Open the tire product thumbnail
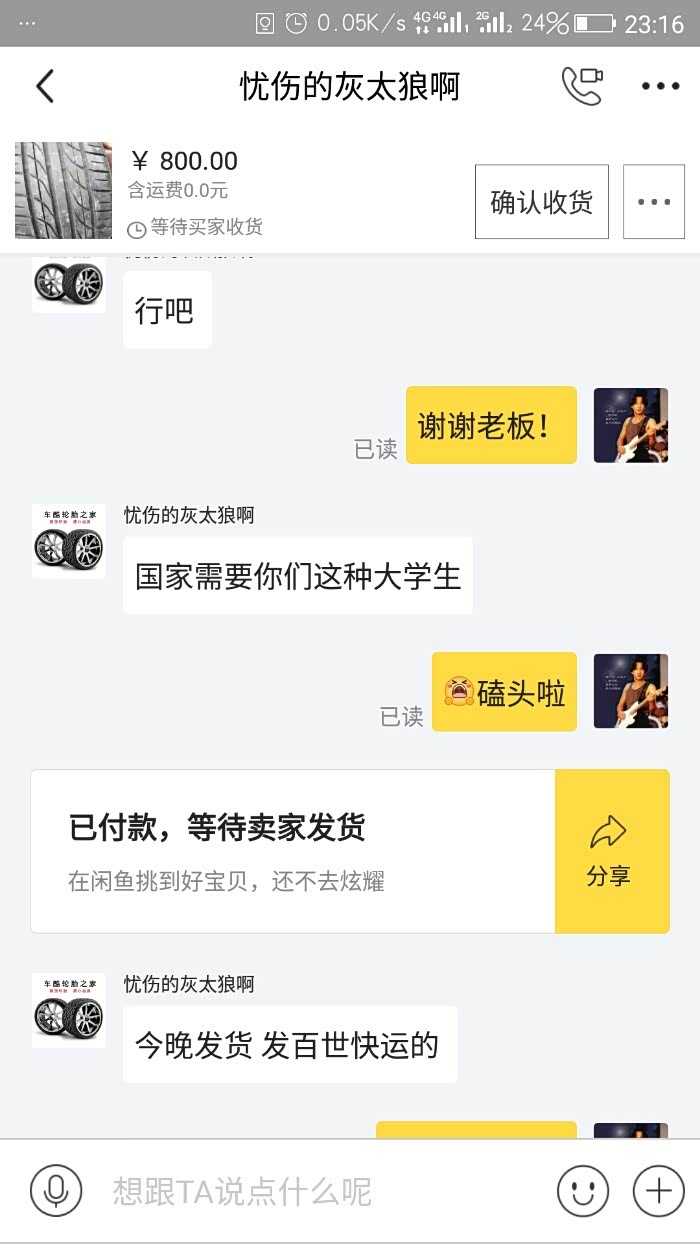 pyautogui.click(x=63, y=190)
